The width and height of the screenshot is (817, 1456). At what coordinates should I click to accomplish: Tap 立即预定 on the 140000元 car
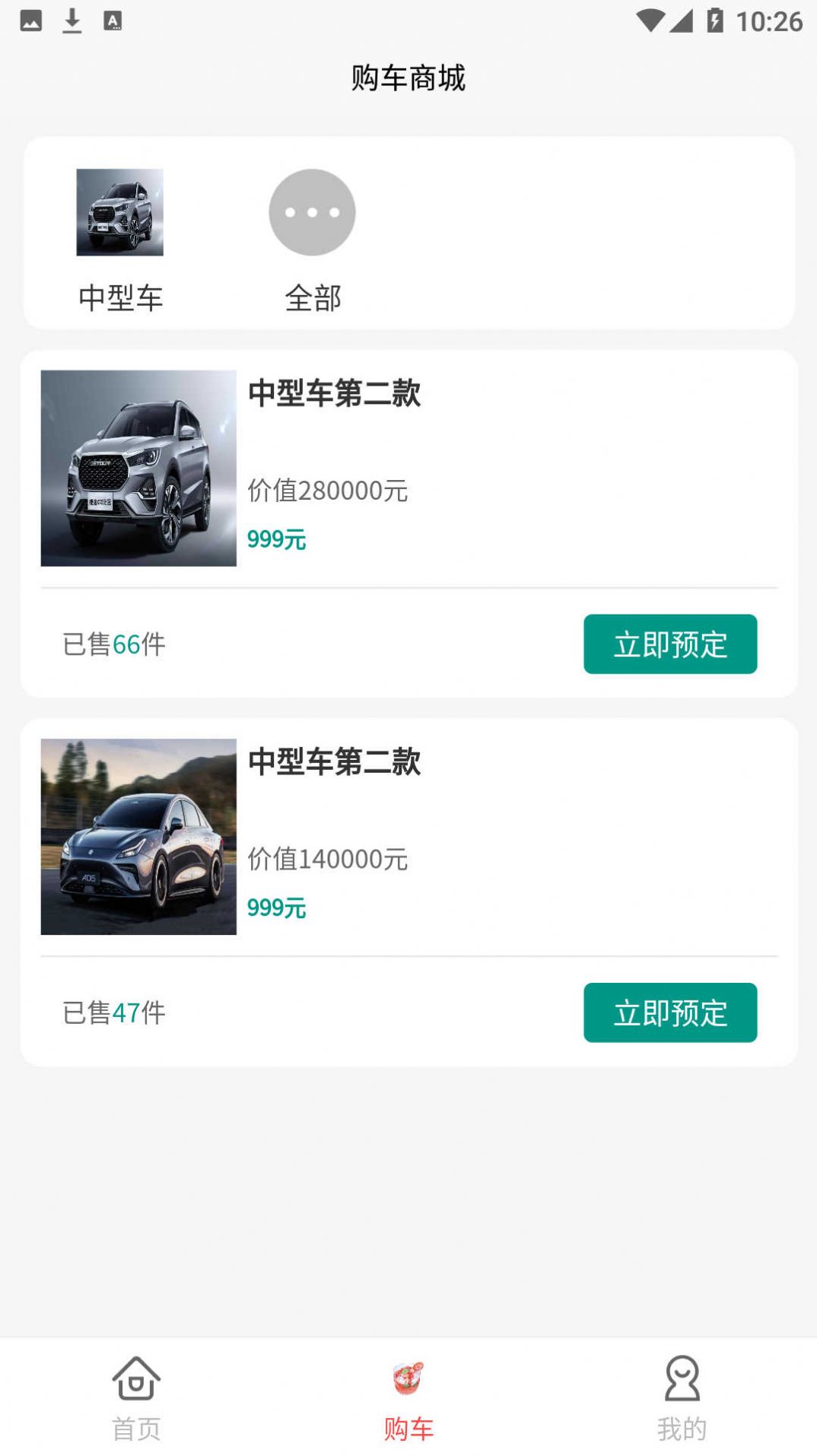(670, 1012)
